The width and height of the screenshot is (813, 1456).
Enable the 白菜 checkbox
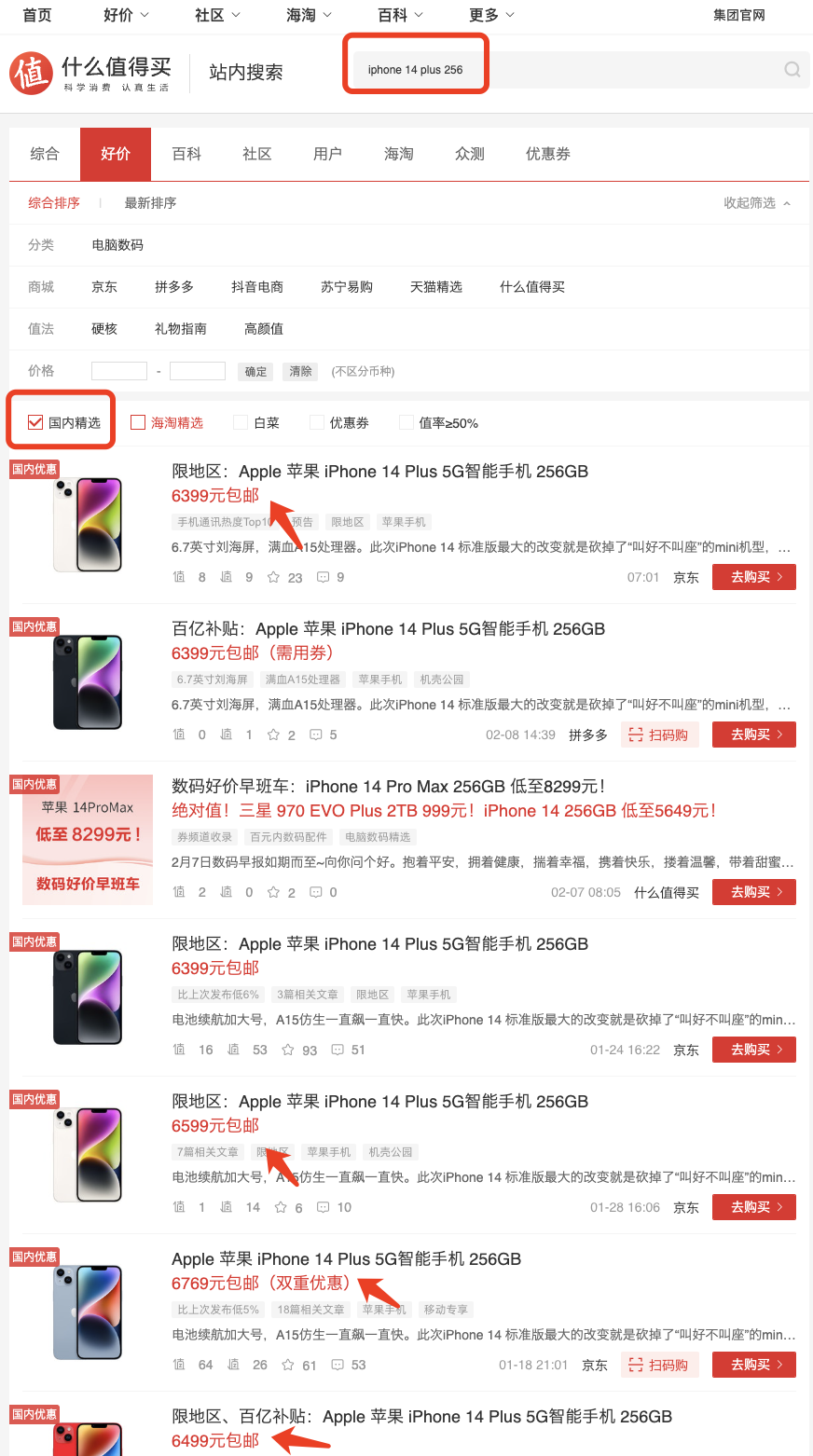click(x=241, y=422)
